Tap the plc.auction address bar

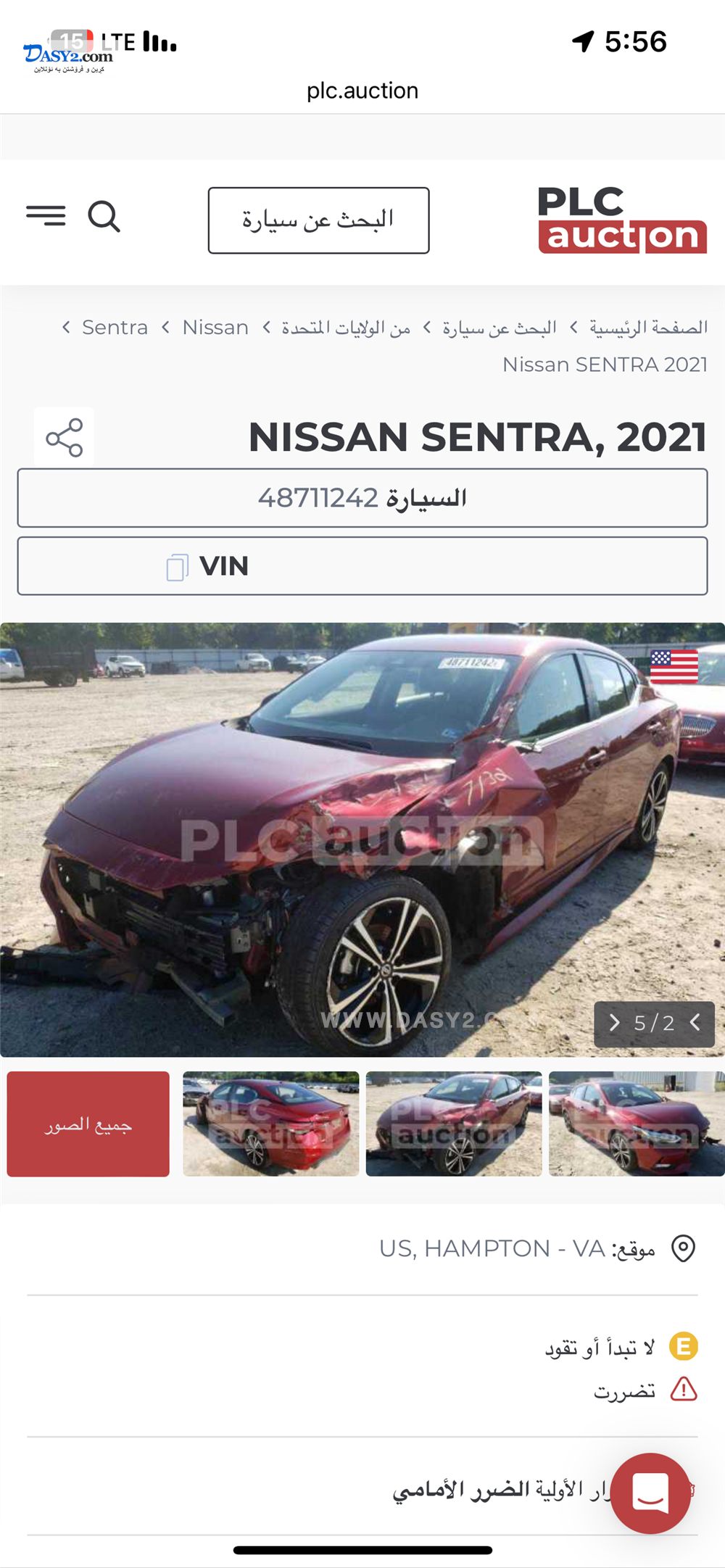pos(362,91)
